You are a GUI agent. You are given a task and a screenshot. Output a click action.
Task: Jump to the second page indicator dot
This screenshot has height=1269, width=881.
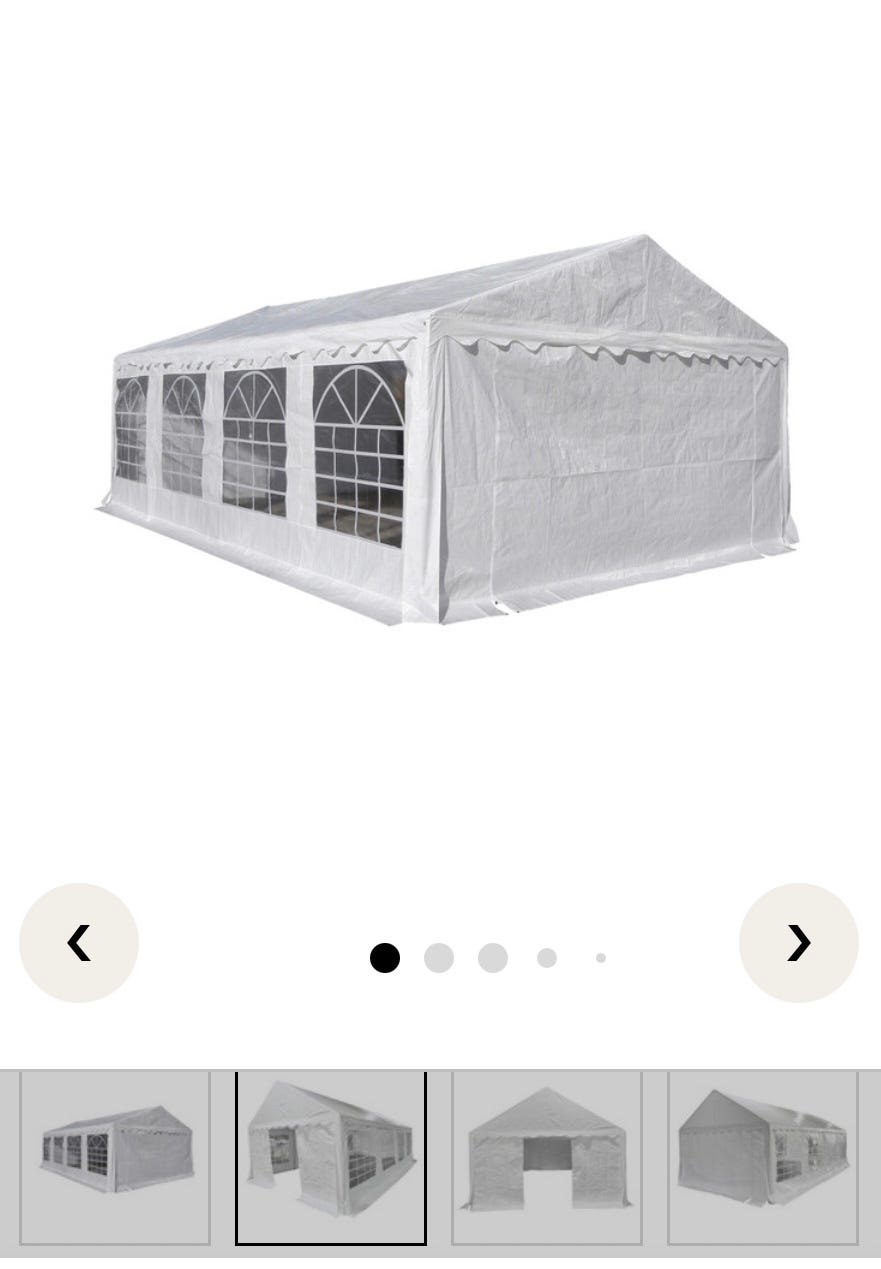coord(439,958)
